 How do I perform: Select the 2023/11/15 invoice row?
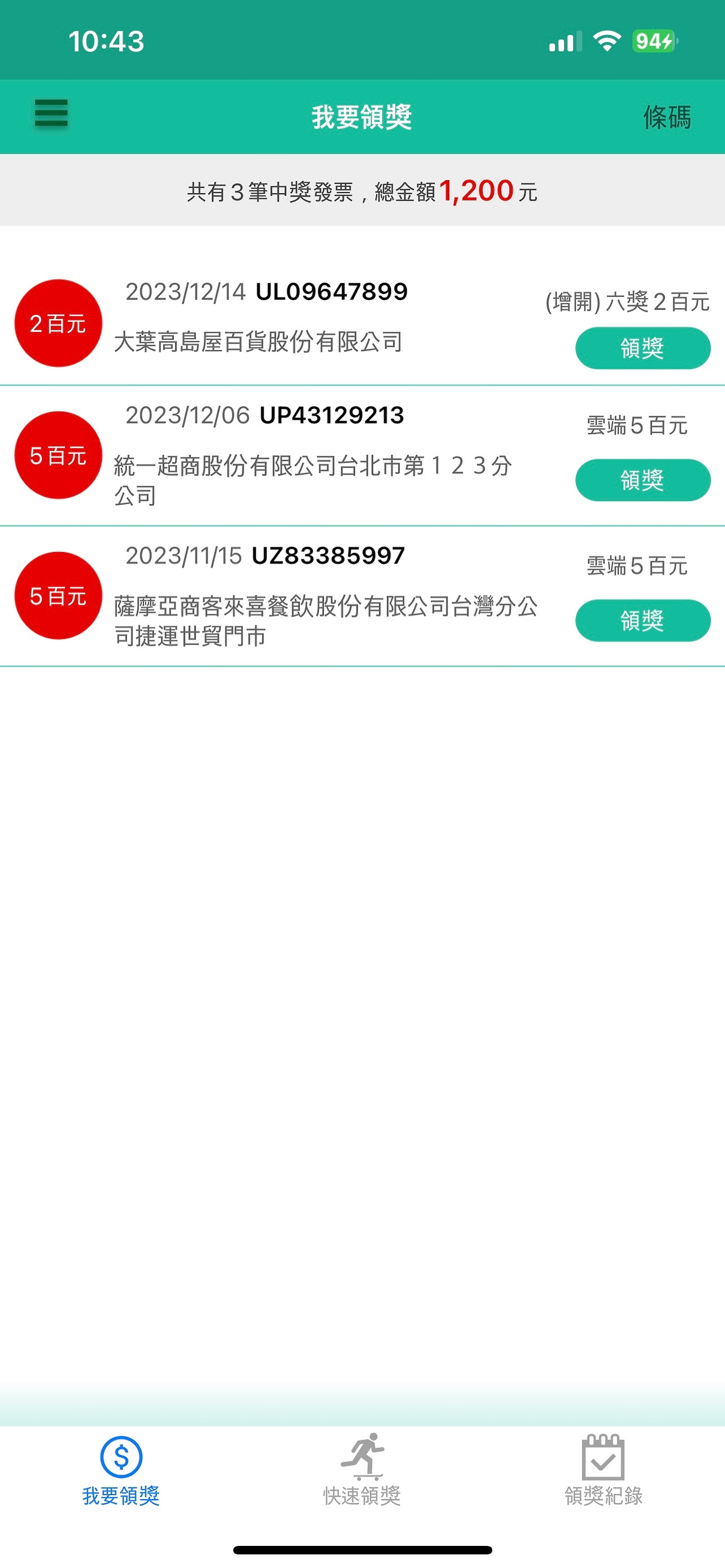click(x=186, y=554)
